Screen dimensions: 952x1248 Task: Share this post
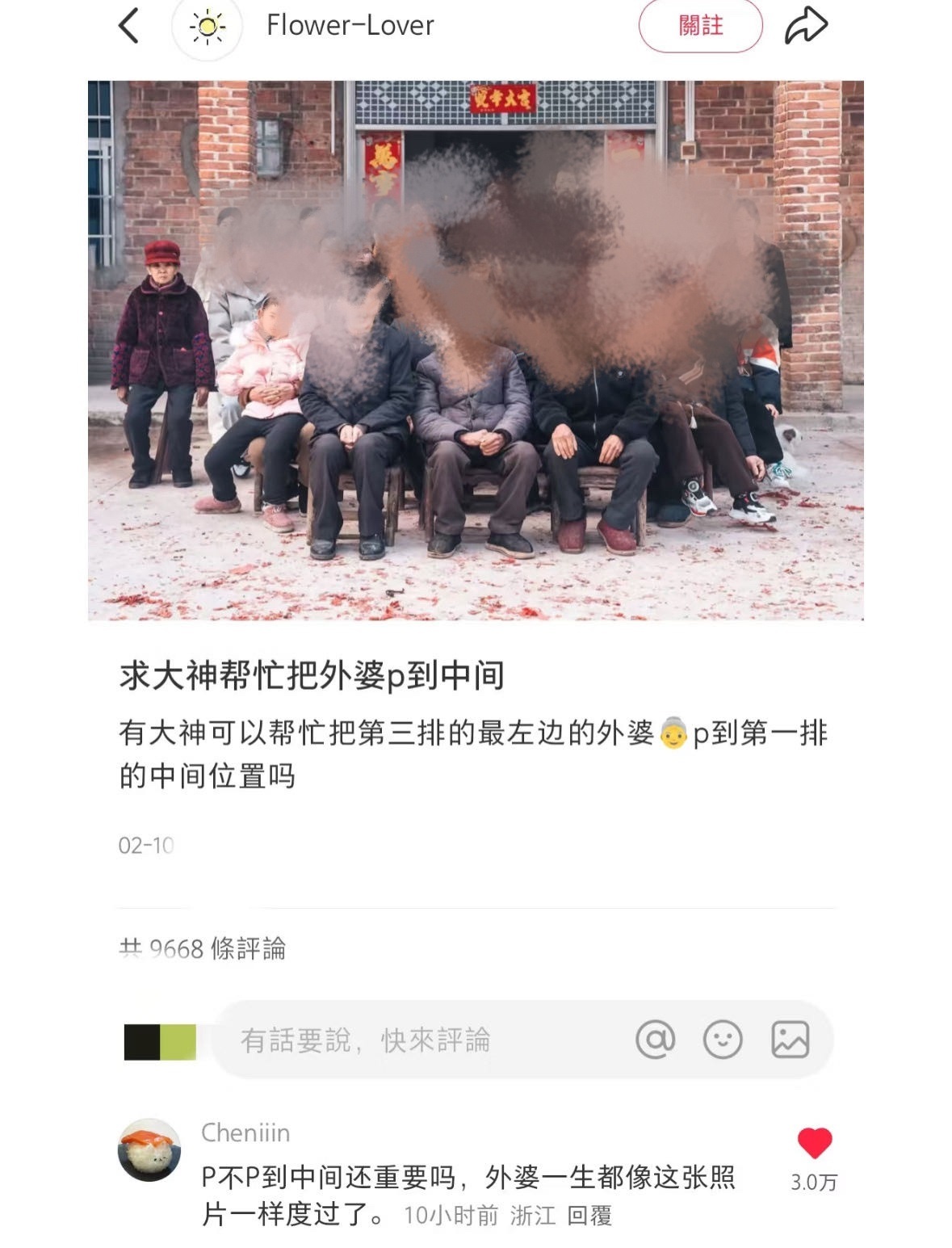806,26
